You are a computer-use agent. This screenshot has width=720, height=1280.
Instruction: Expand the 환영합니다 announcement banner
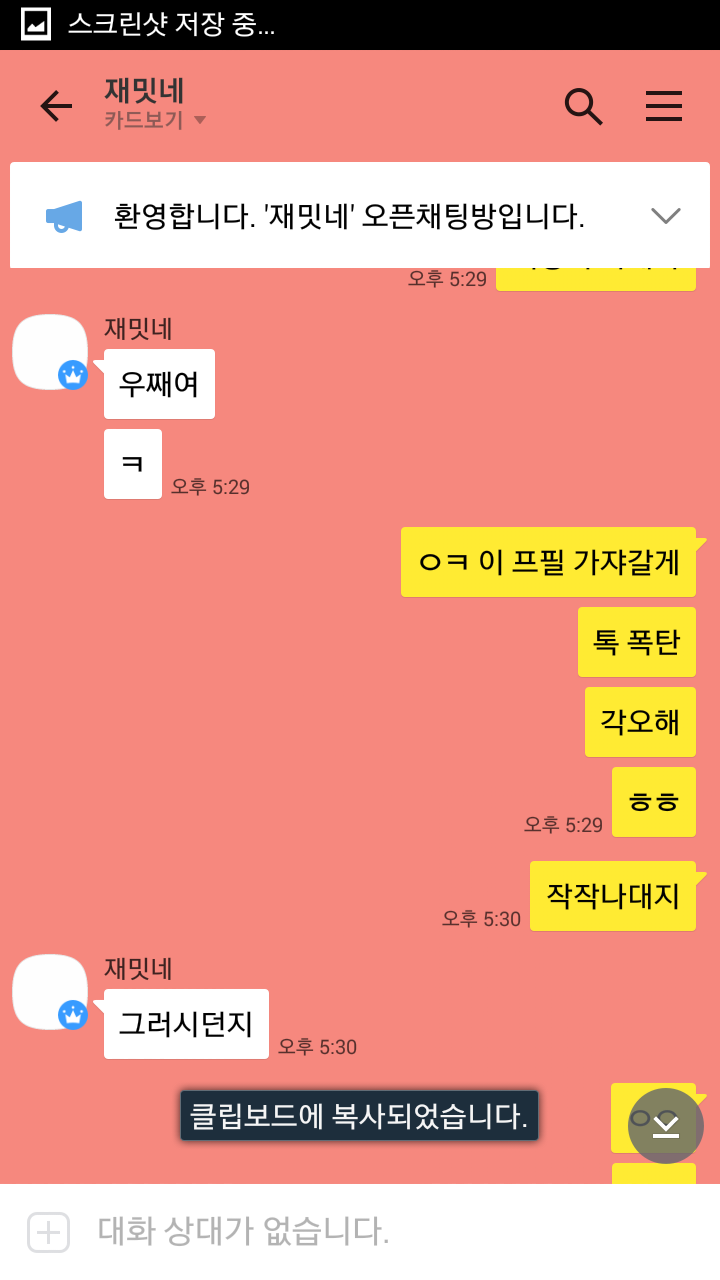665,215
